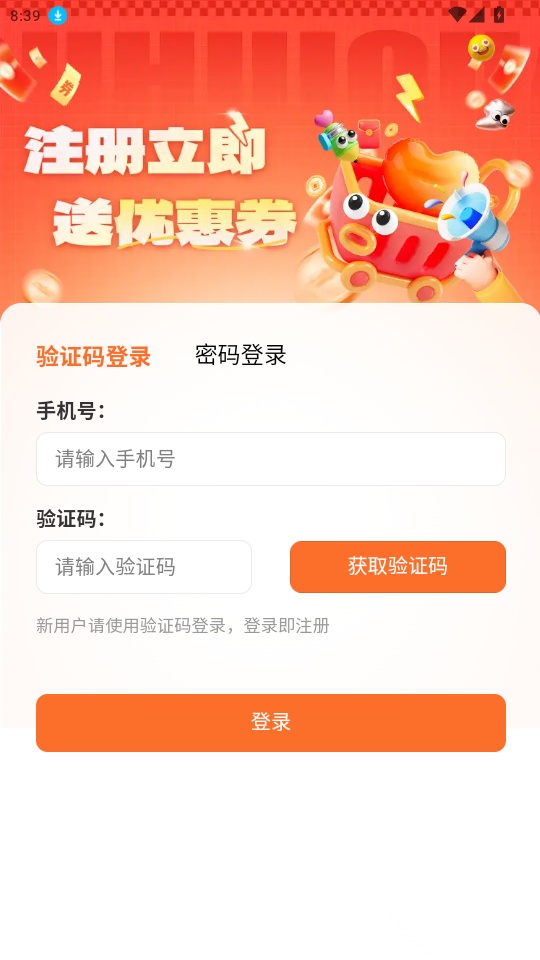The height and width of the screenshot is (960, 540).
Task: Focus the 请输入手机号 phone number field
Action: point(271,459)
